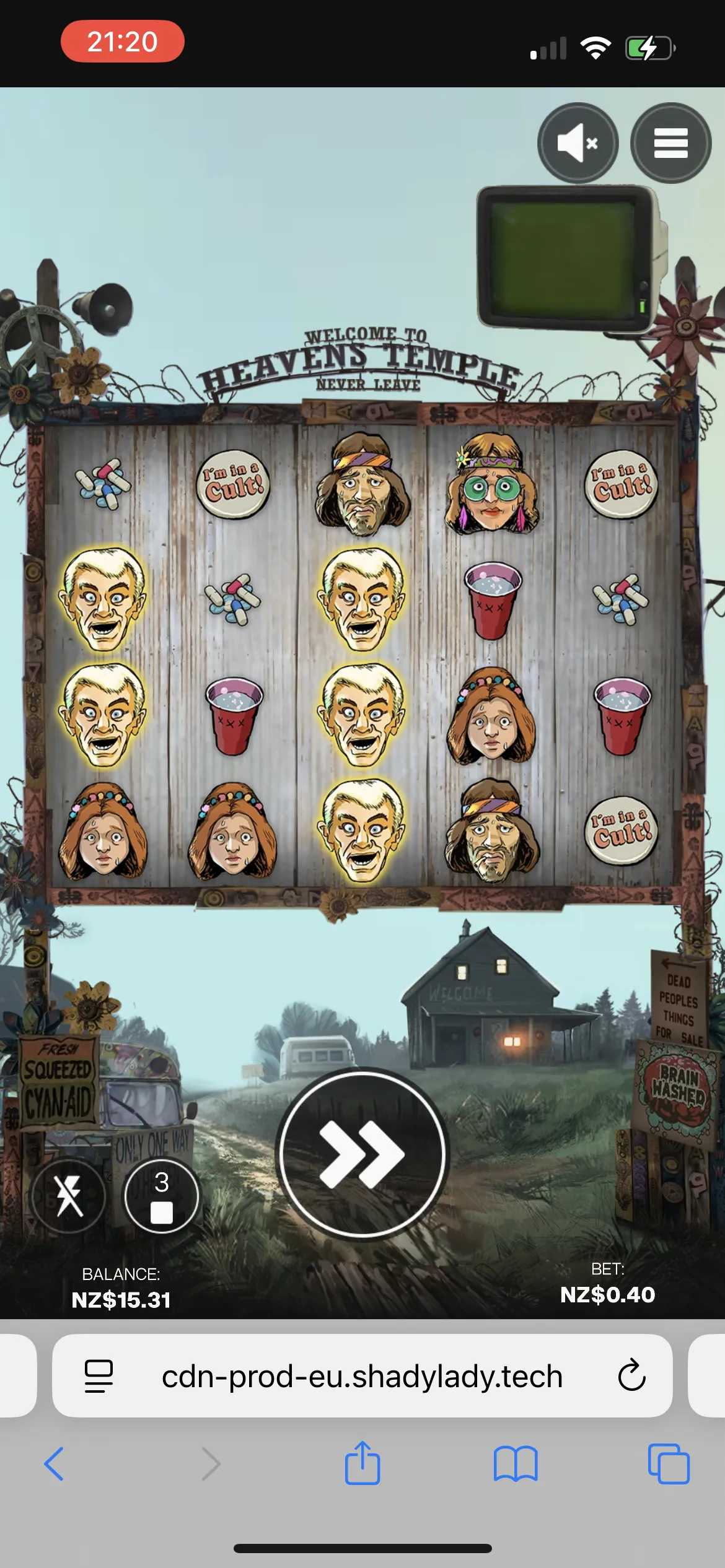Tap the Safari address bar
Screen dimensions: 725x1568
[362, 1377]
